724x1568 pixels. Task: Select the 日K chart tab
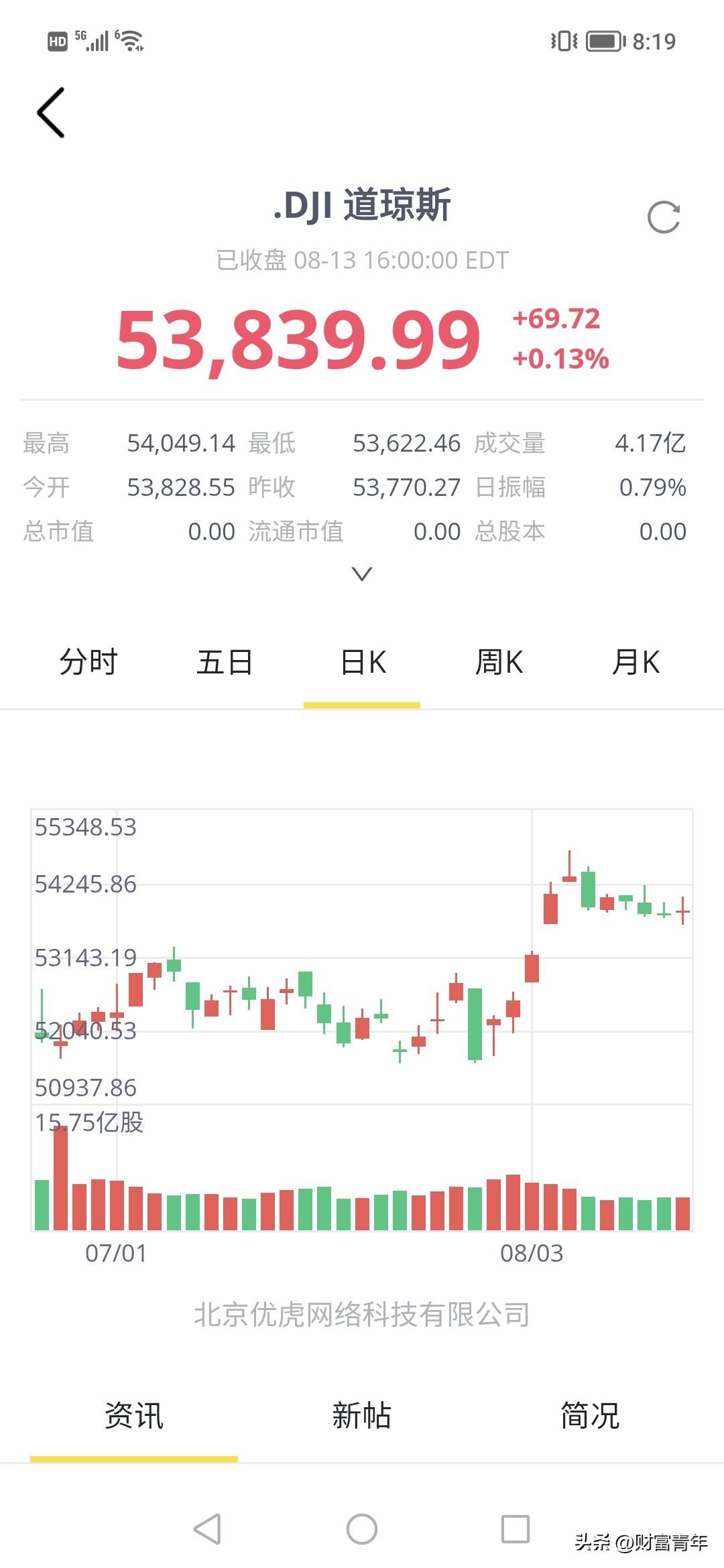(x=363, y=662)
